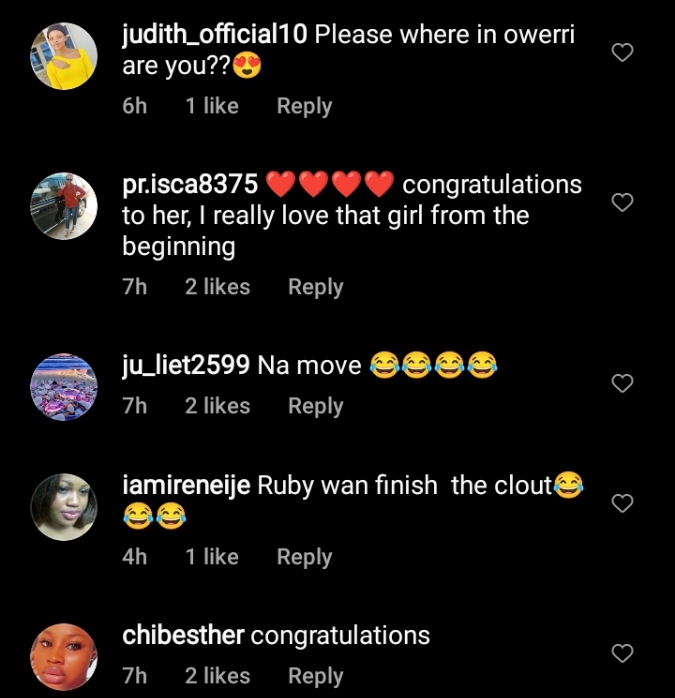
Task: Reply to iamireneije's comment
Action: click(304, 557)
